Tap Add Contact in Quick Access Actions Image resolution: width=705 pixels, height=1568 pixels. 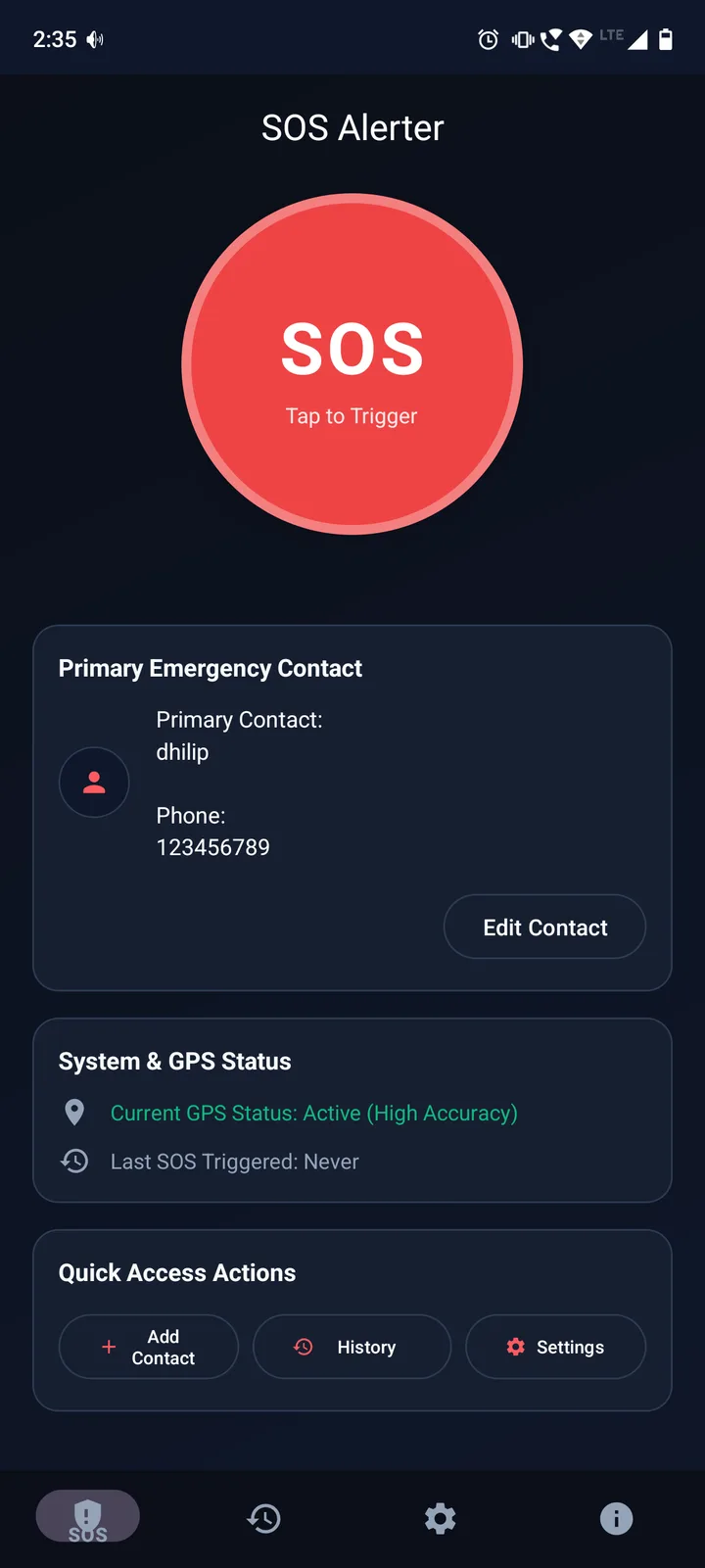tap(149, 1347)
